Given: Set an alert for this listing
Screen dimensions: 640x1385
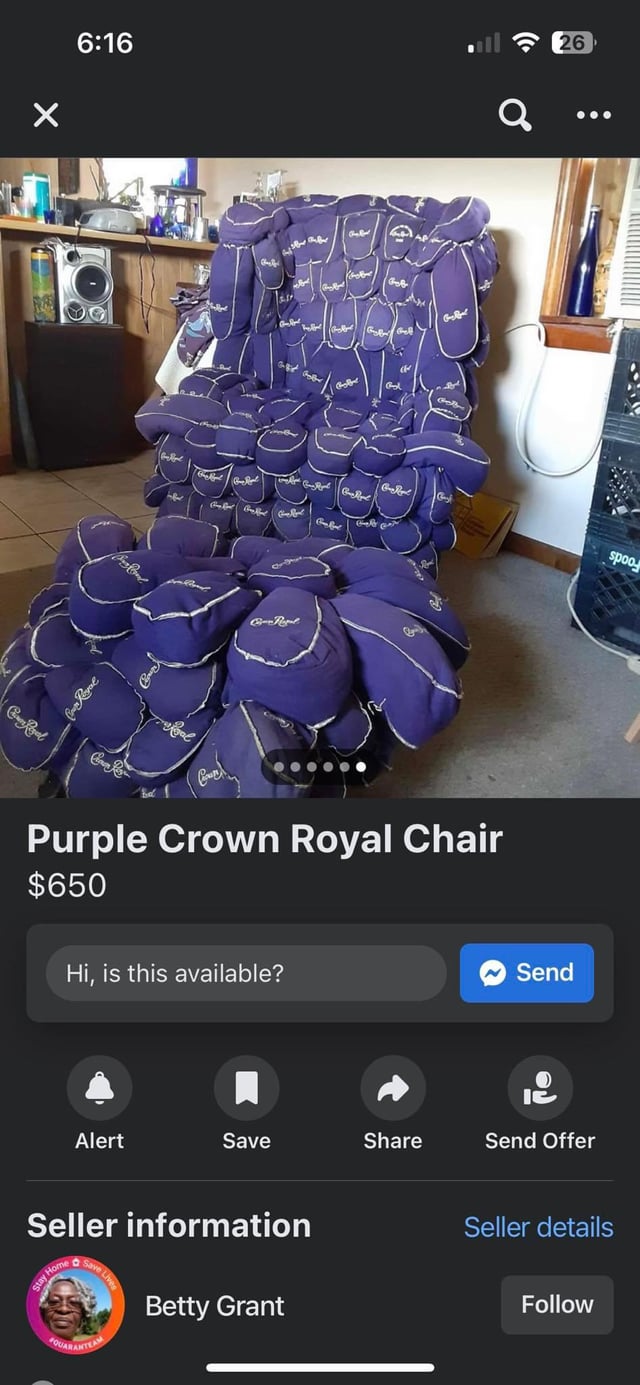Looking at the screenshot, I should [99, 1088].
